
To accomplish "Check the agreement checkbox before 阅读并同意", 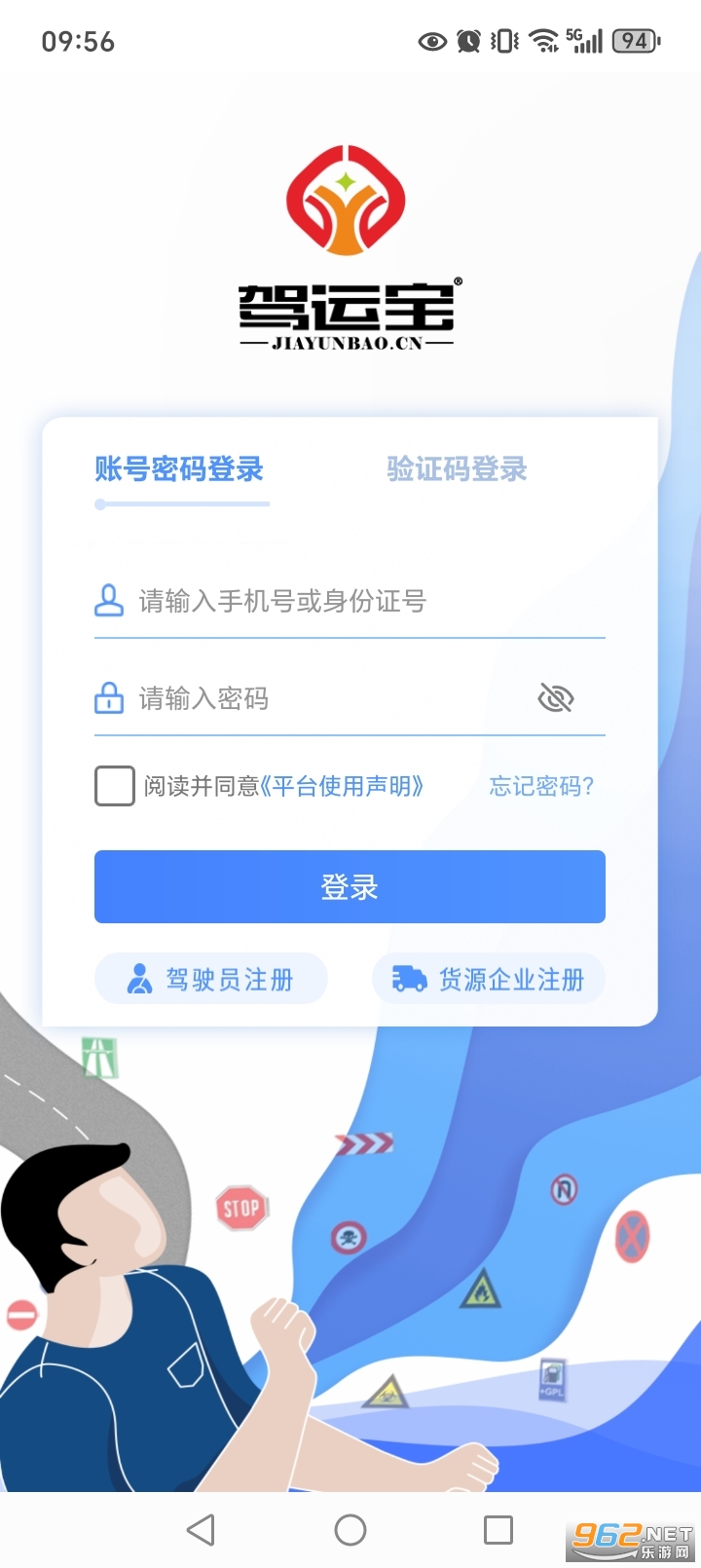I will pos(114,786).
